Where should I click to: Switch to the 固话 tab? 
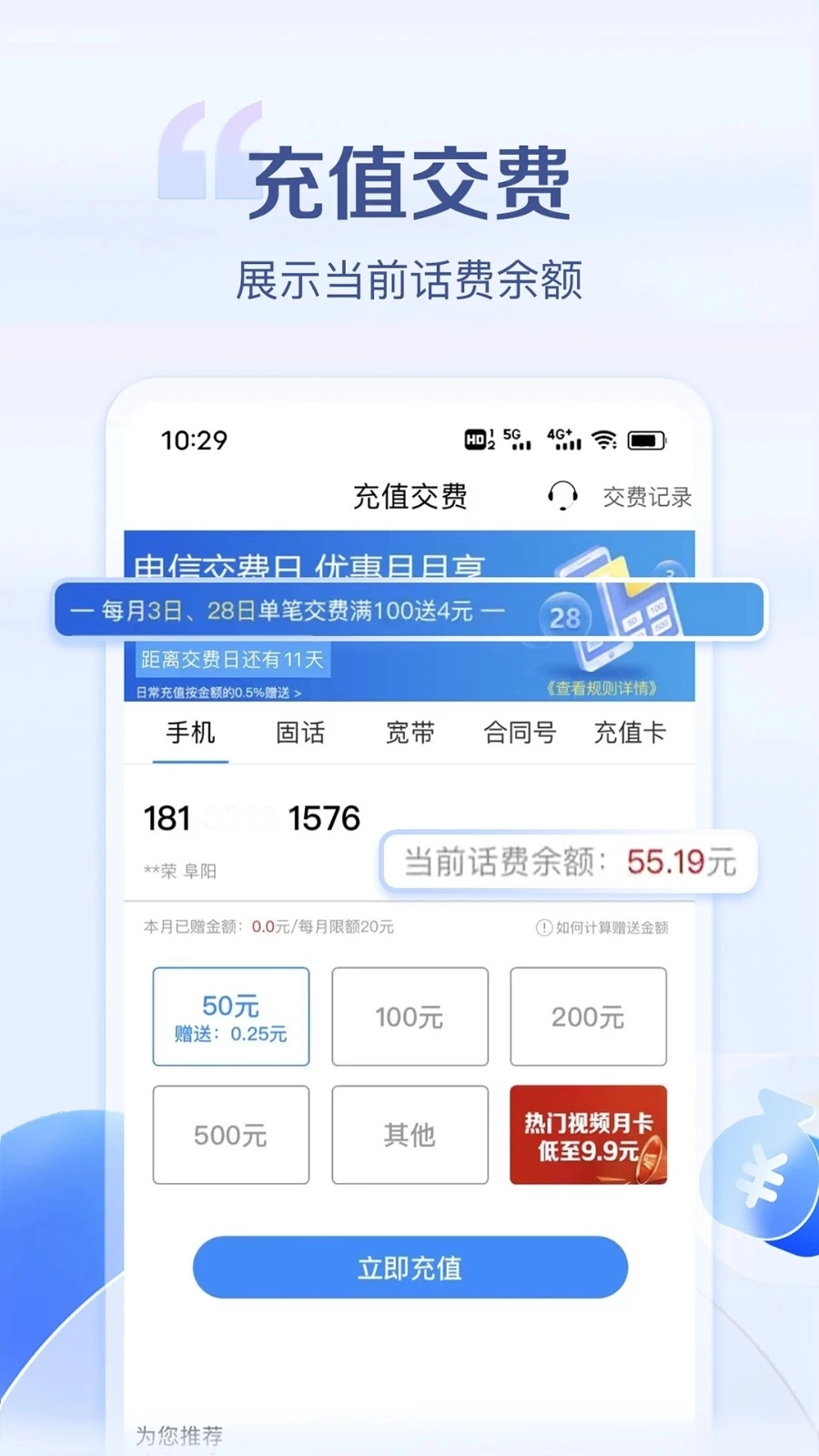(x=301, y=733)
